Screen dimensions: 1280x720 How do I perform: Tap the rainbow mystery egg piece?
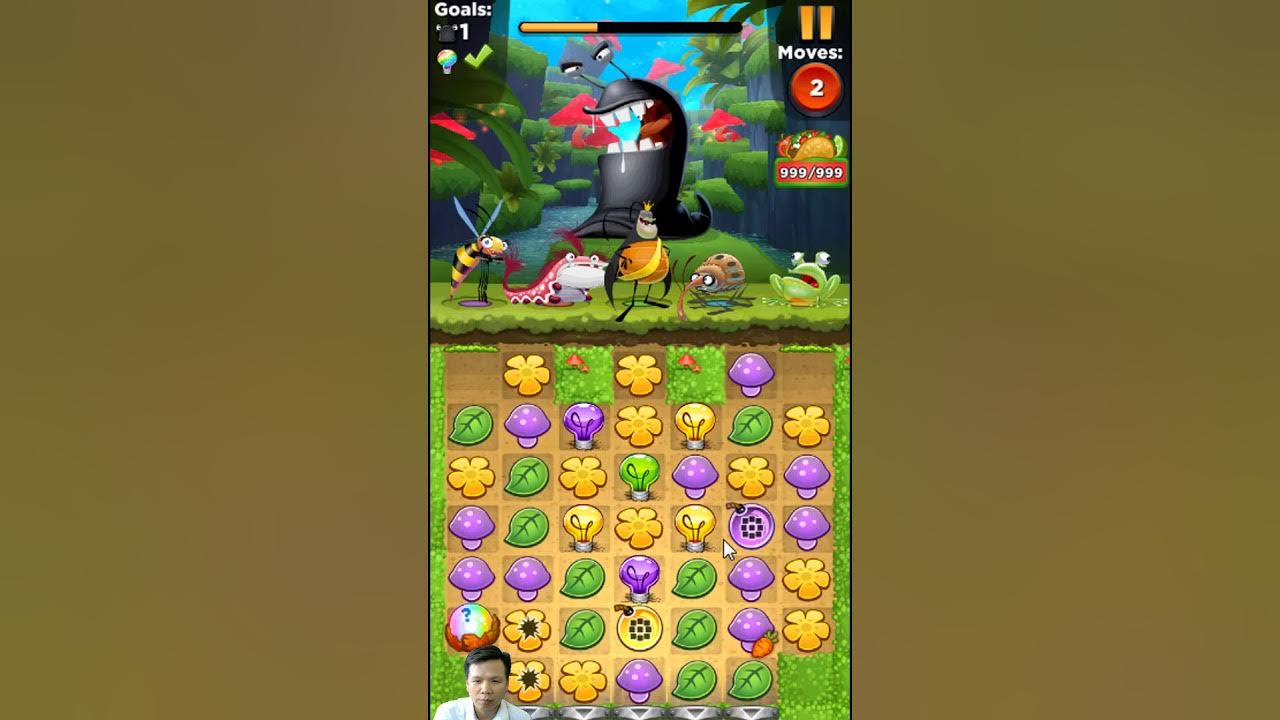coord(470,628)
